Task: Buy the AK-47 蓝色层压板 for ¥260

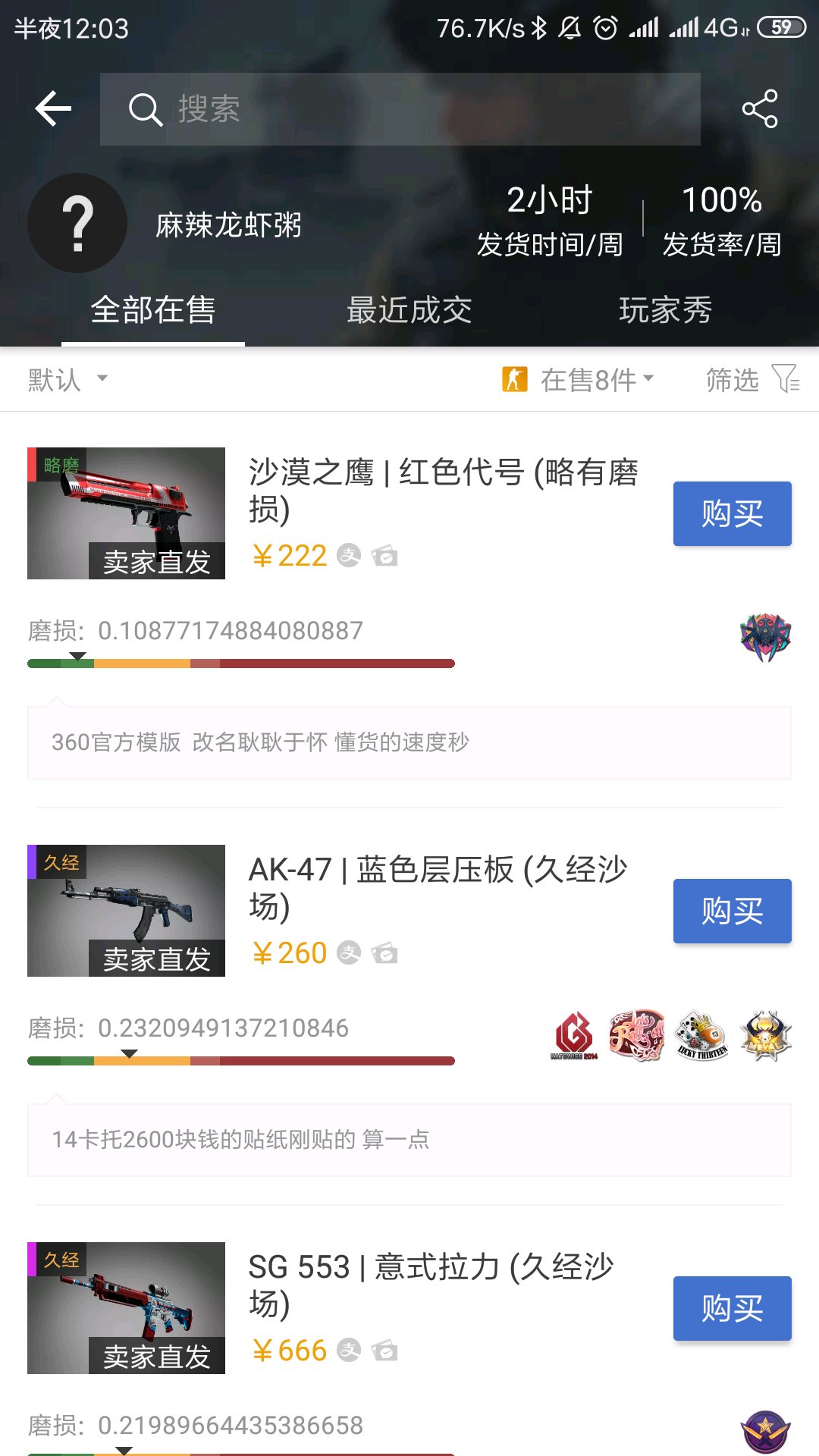Action: coord(732,911)
